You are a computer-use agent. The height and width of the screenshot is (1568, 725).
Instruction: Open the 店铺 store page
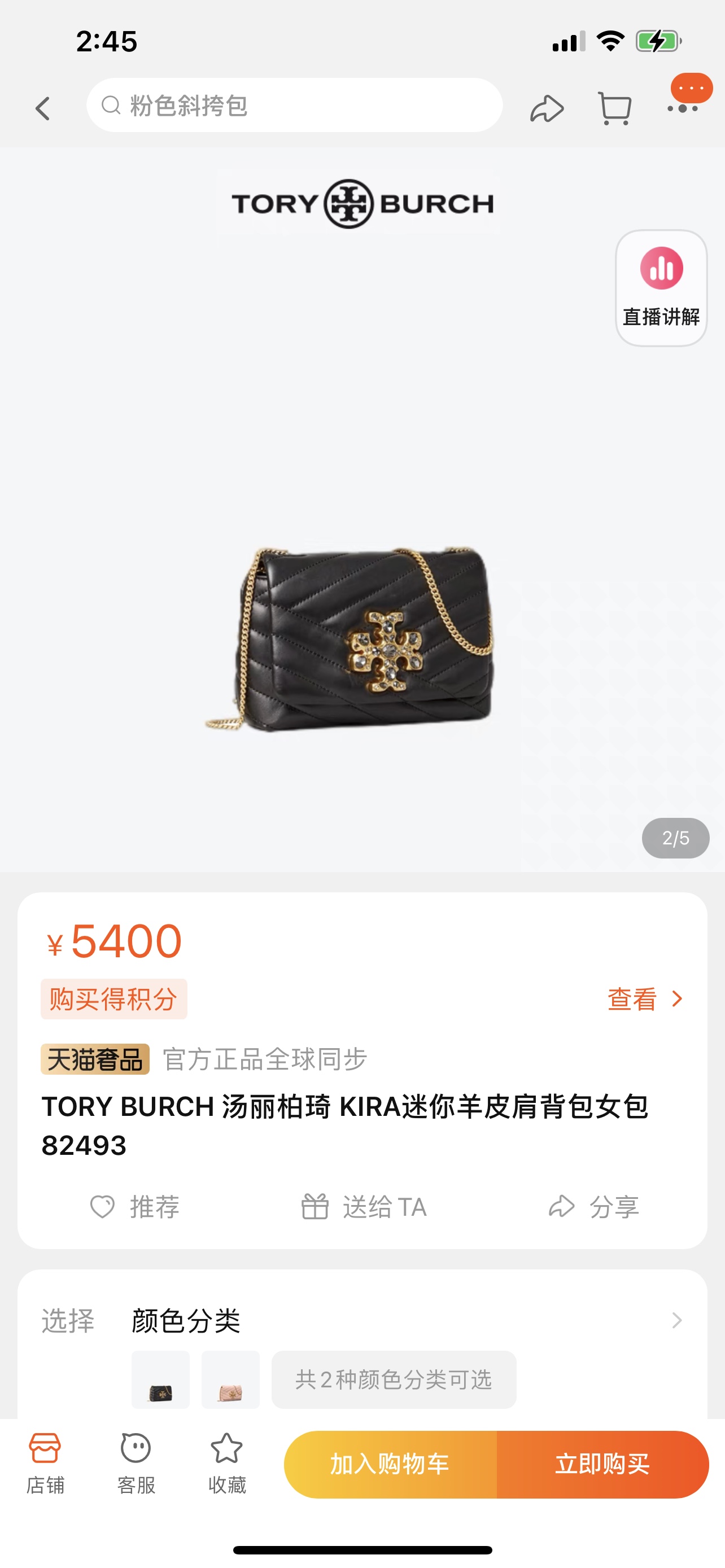point(45,1464)
